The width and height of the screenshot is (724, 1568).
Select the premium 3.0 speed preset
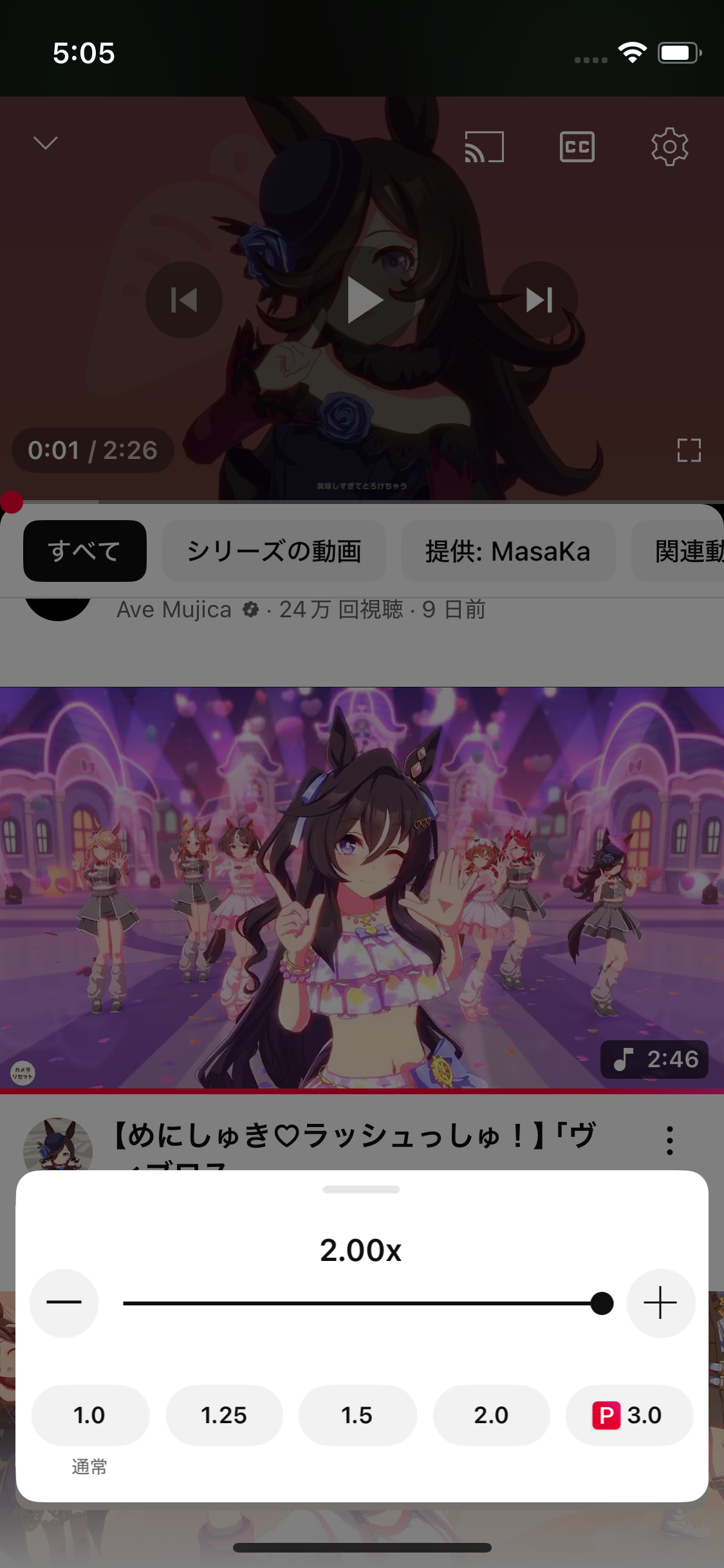pos(629,1415)
